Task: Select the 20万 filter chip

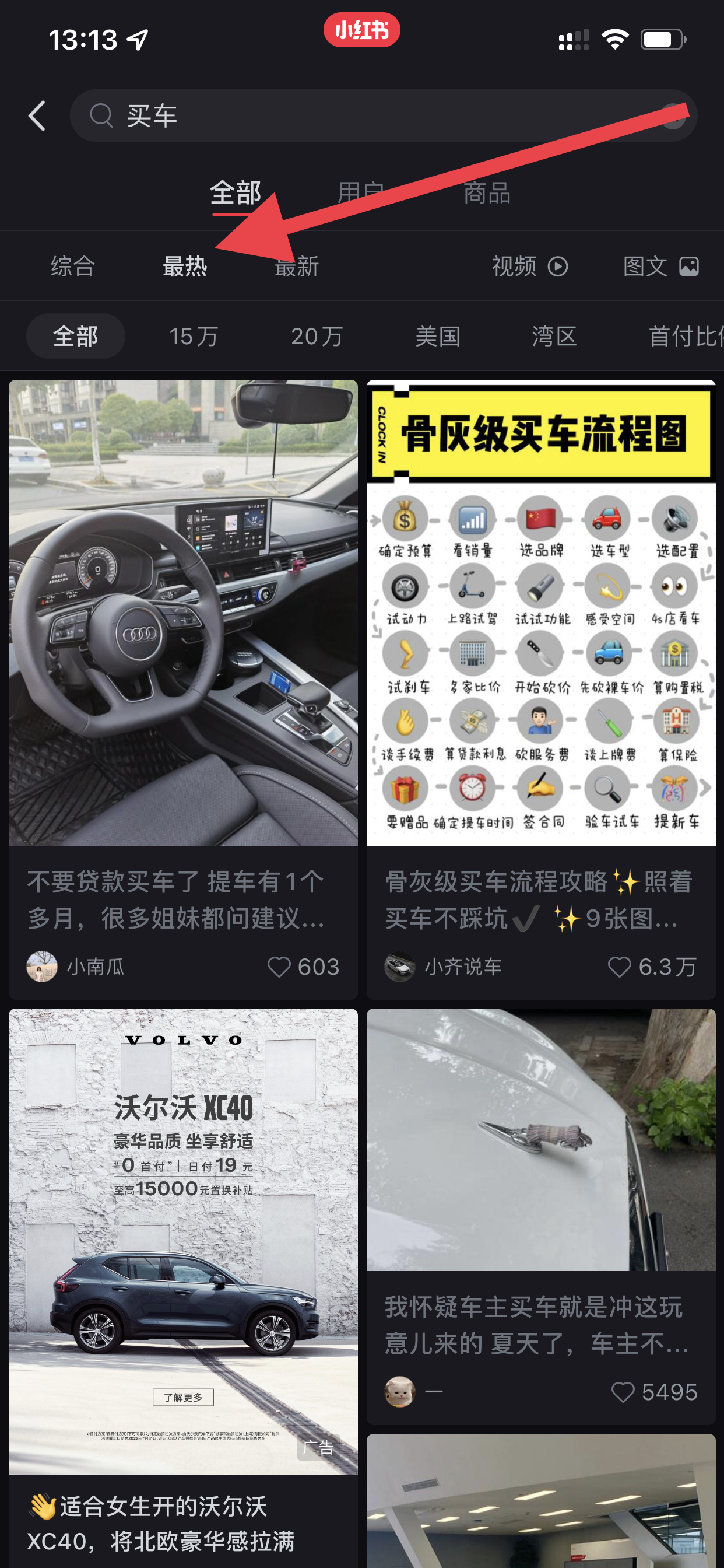Action: coord(317,336)
